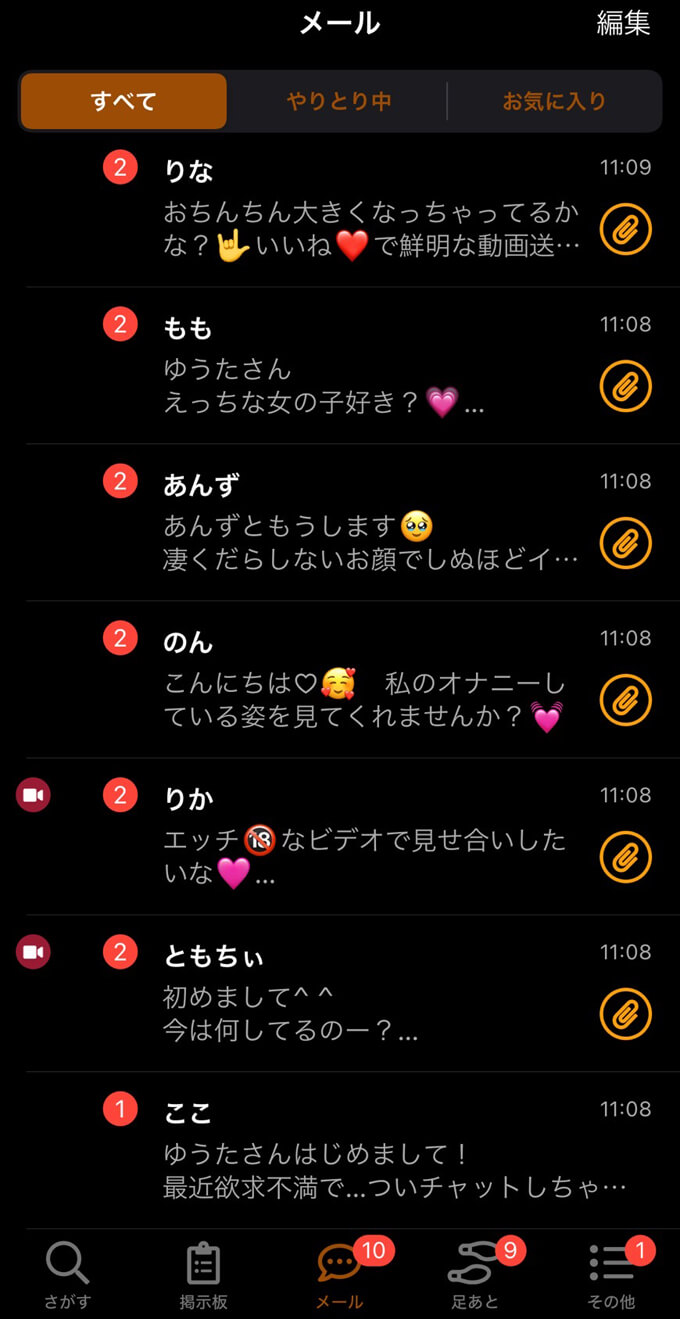Open the message thread from りな
Screen dimensions: 680x1319
(370, 208)
